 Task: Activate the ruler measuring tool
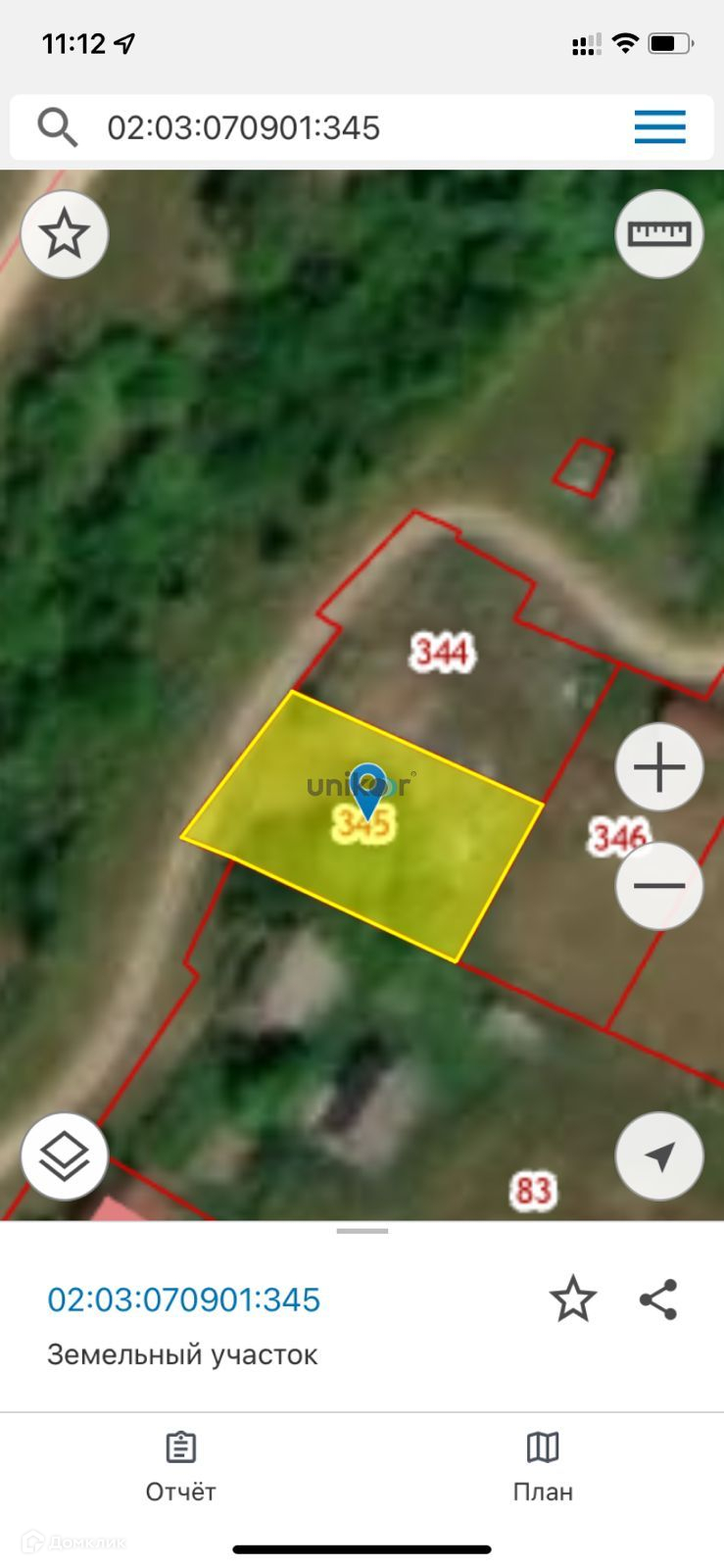[659, 234]
